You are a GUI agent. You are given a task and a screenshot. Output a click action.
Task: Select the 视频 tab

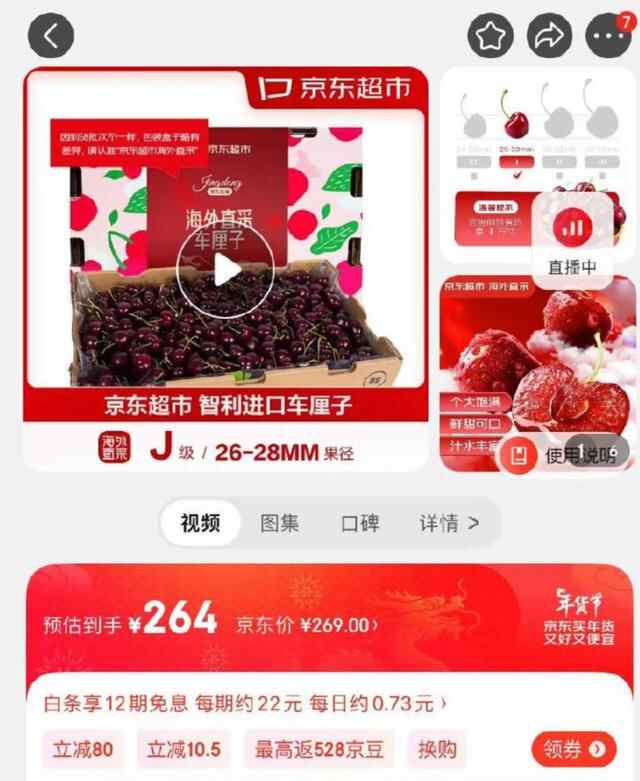pyautogui.click(x=200, y=523)
